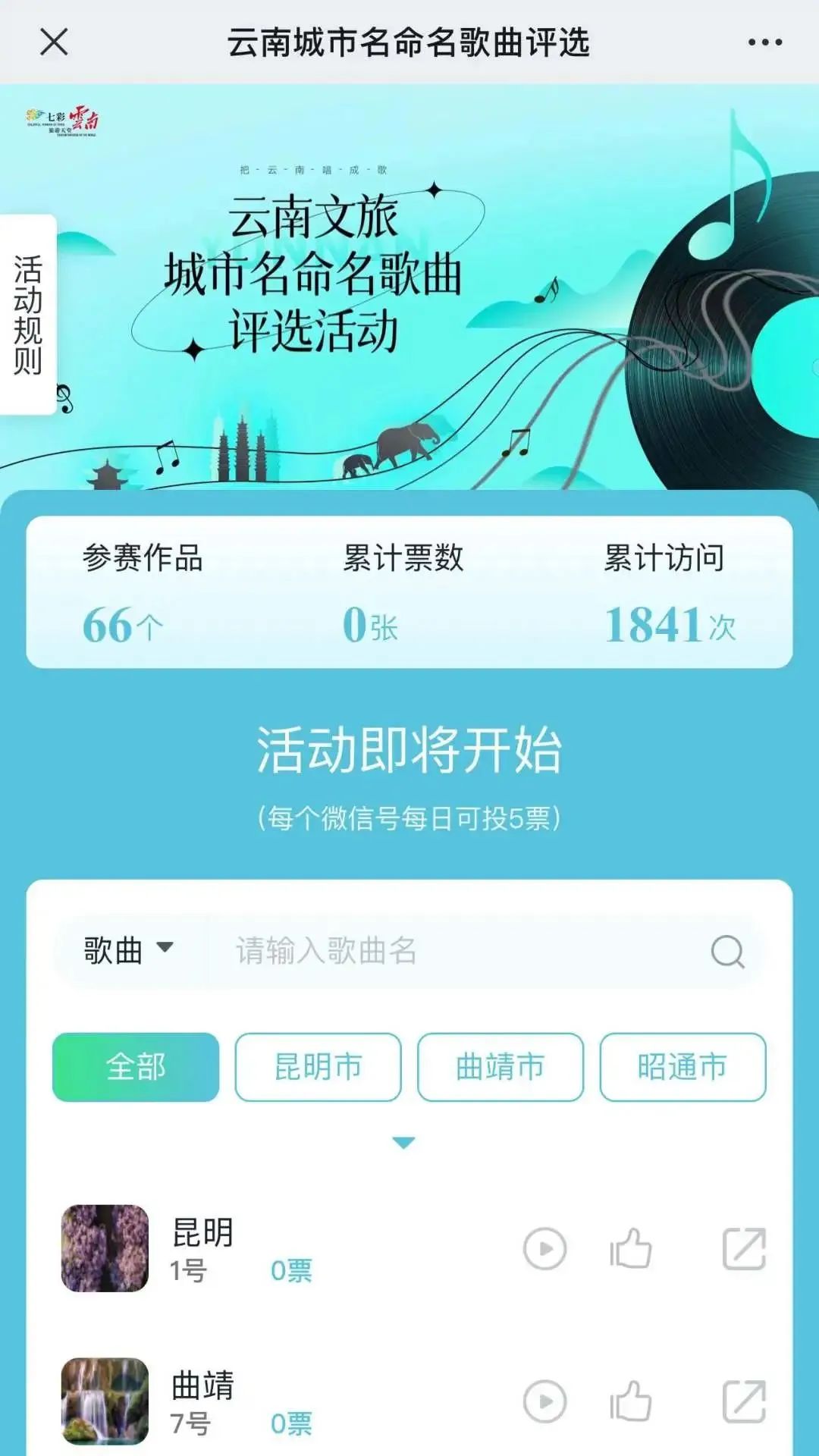
Task: Select the 全部 filter chip
Action: (x=136, y=1067)
